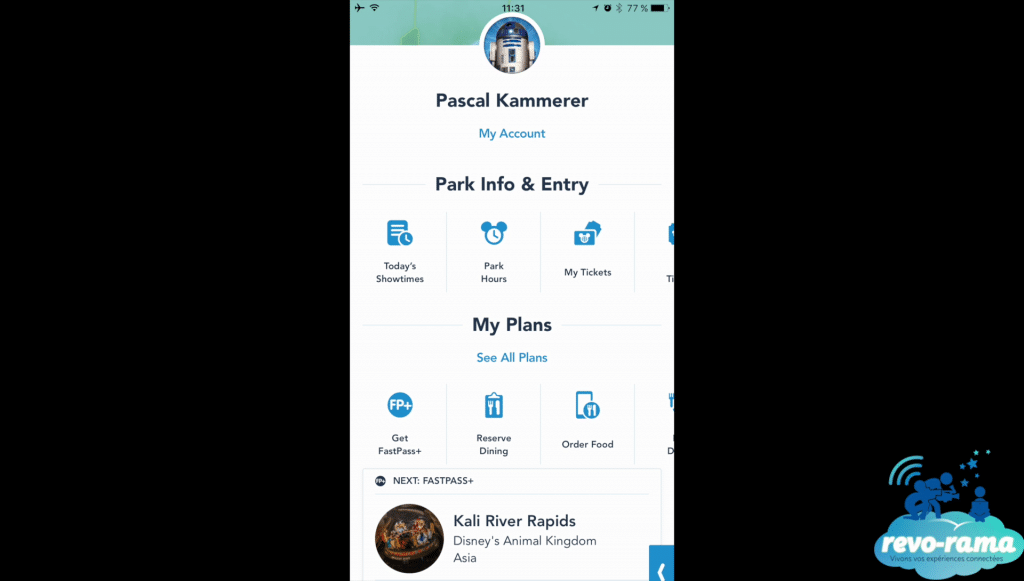Open the Order Food option
Viewport: 1024px width, 581px height.
click(x=587, y=423)
